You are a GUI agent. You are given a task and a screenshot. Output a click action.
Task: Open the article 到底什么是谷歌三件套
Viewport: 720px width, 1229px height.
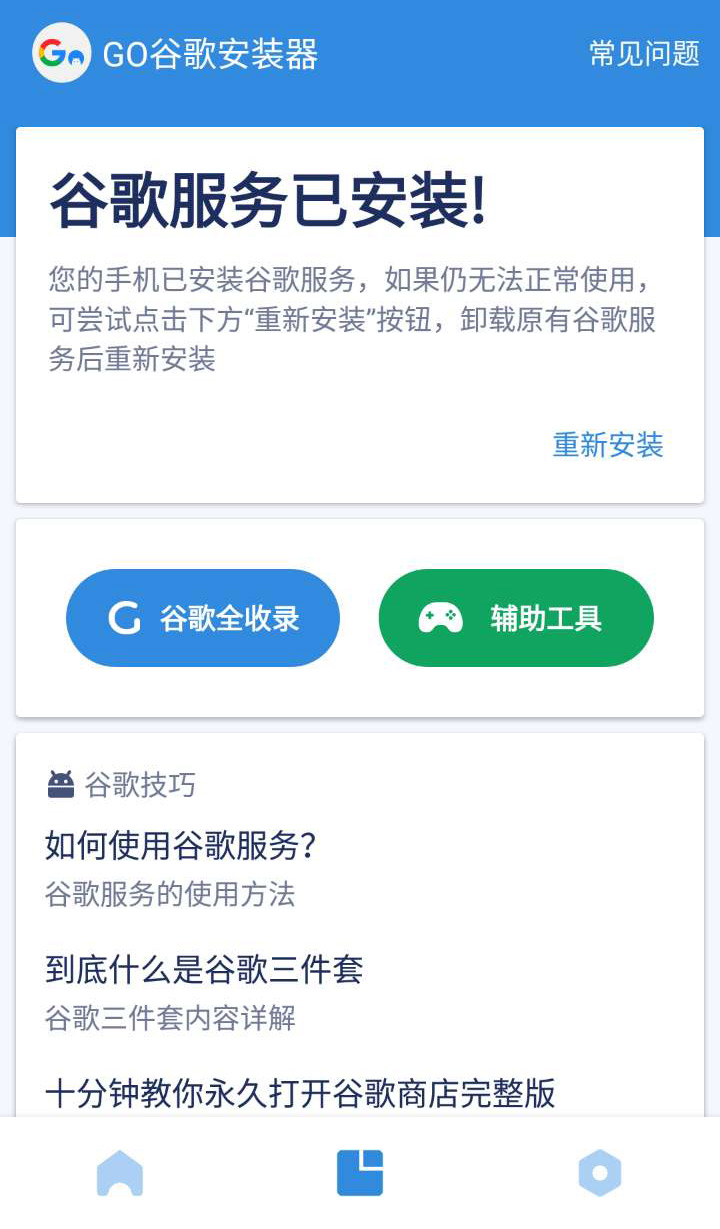[x=204, y=969]
